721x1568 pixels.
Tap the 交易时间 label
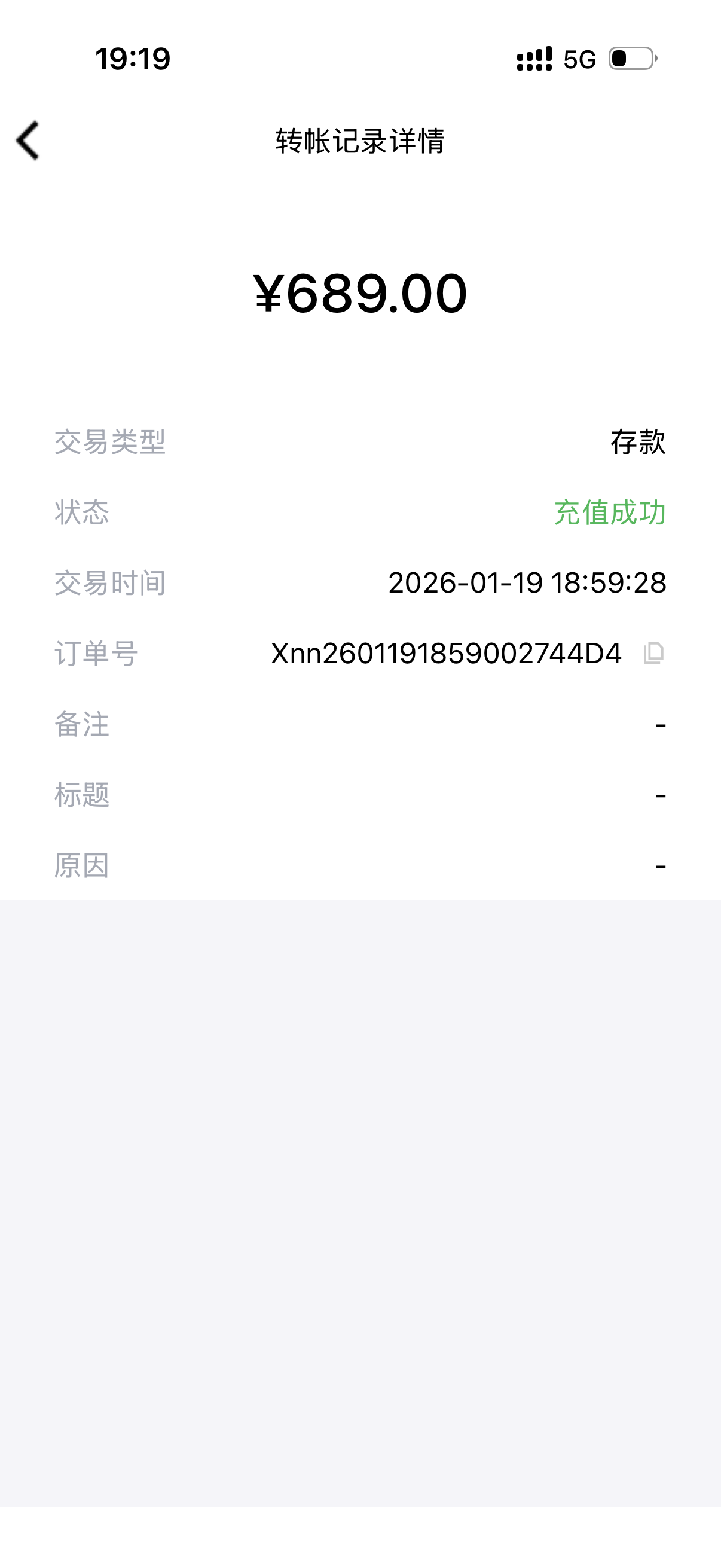pyautogui.click(x=108, y=584)
